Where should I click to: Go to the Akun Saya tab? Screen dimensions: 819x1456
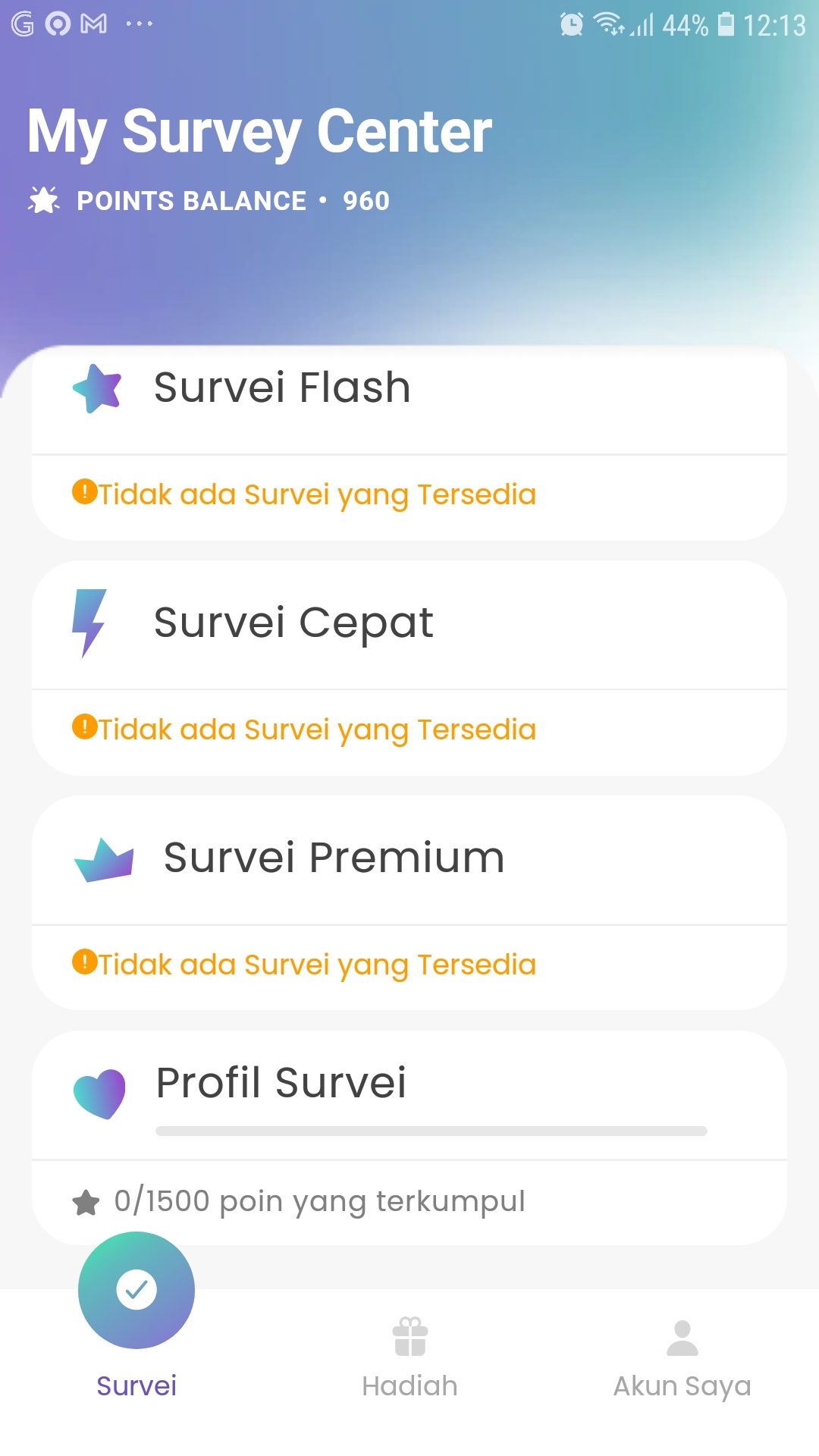682,1356
